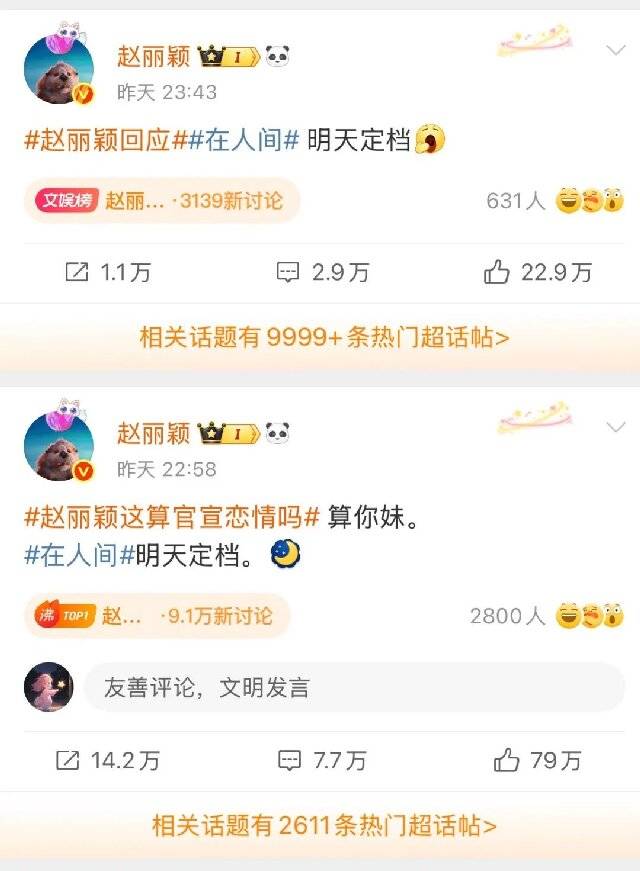Open hashtag #在人间# in the 22:58 post
Viewport: 640px width, 871px height.
coord(78,556)
